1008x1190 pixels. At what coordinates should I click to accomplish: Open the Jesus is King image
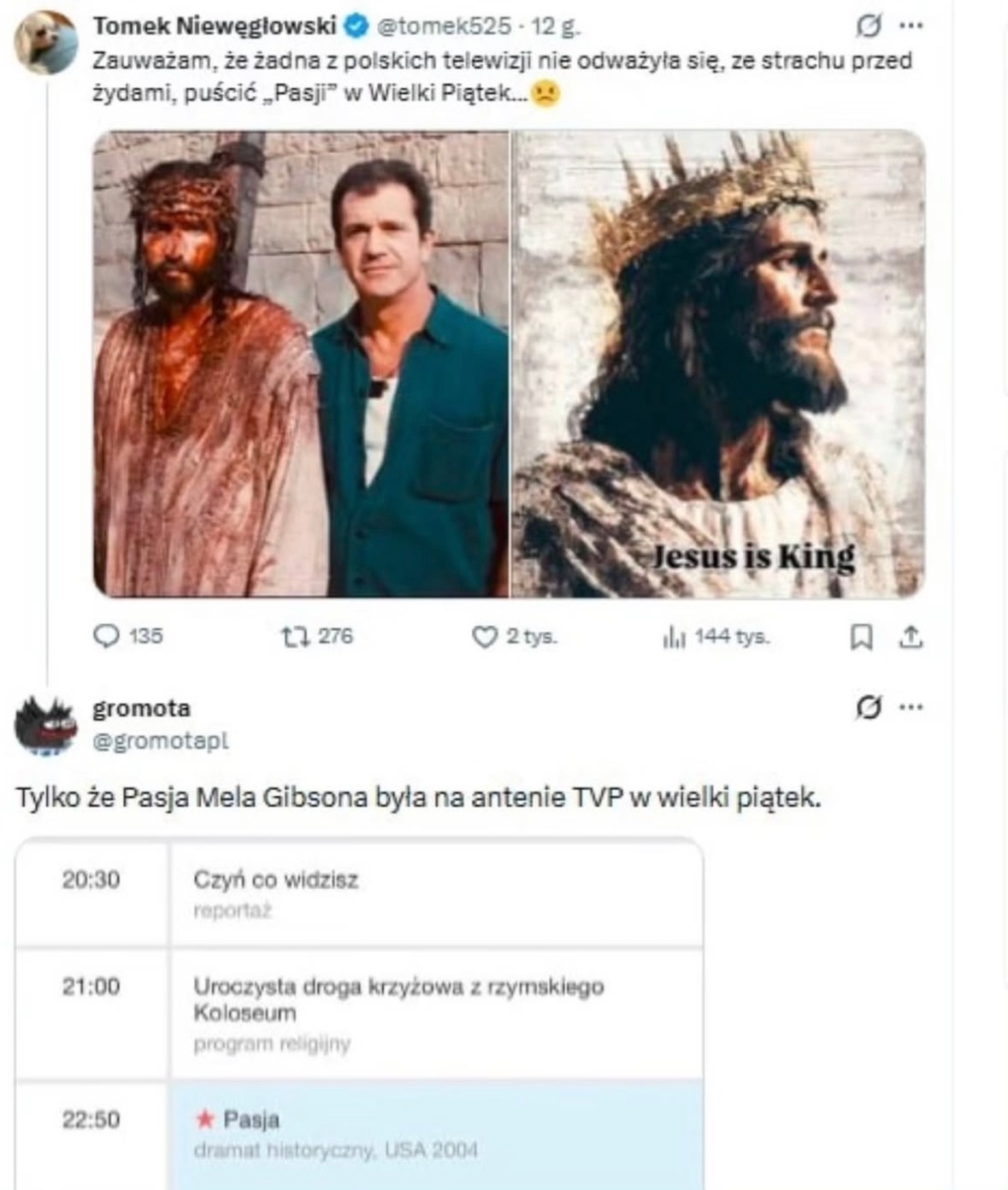pos(718,363)
